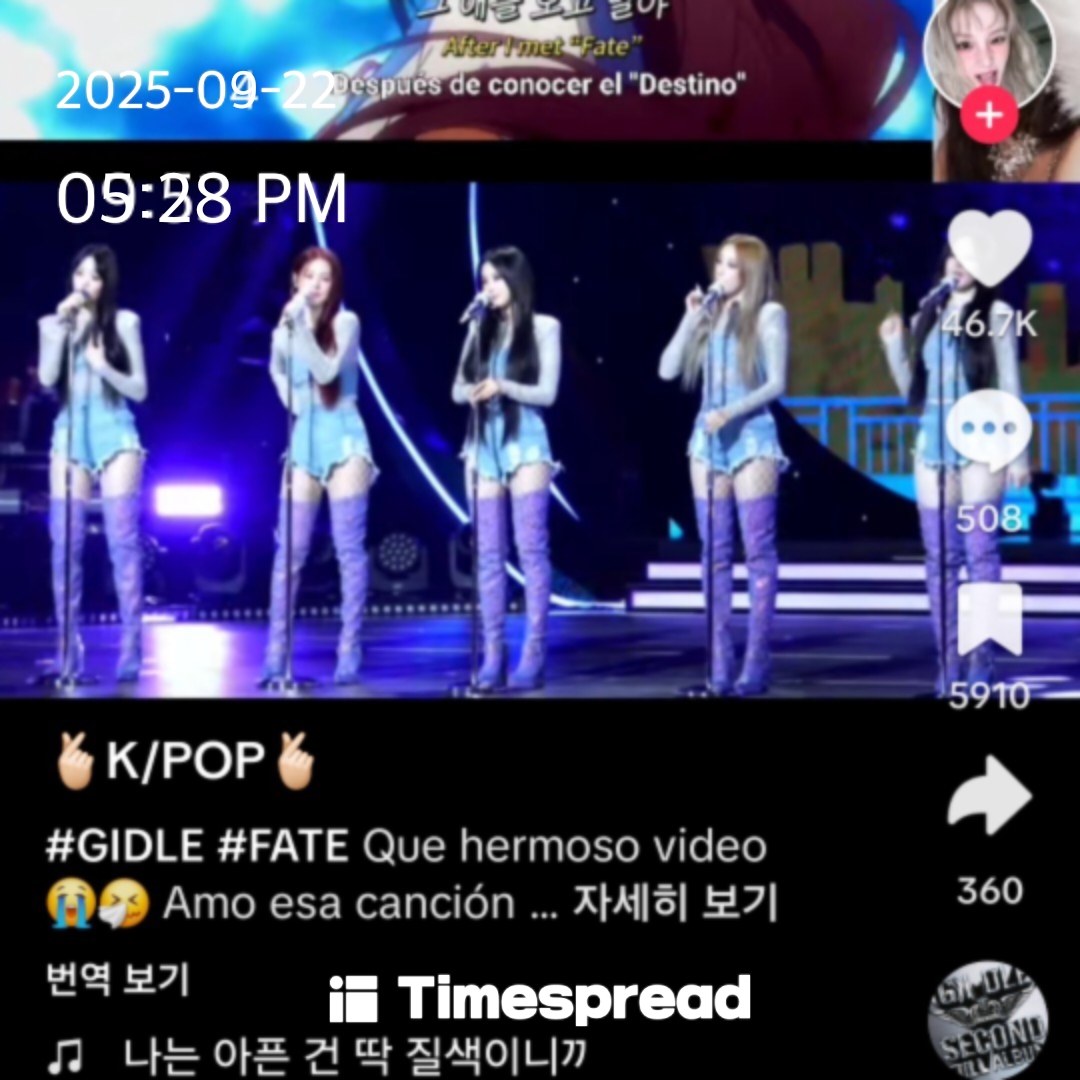This screenshot has width=1080, height=1080.
Task: Follow the creator with the plus button
Action: coord(988,116)
